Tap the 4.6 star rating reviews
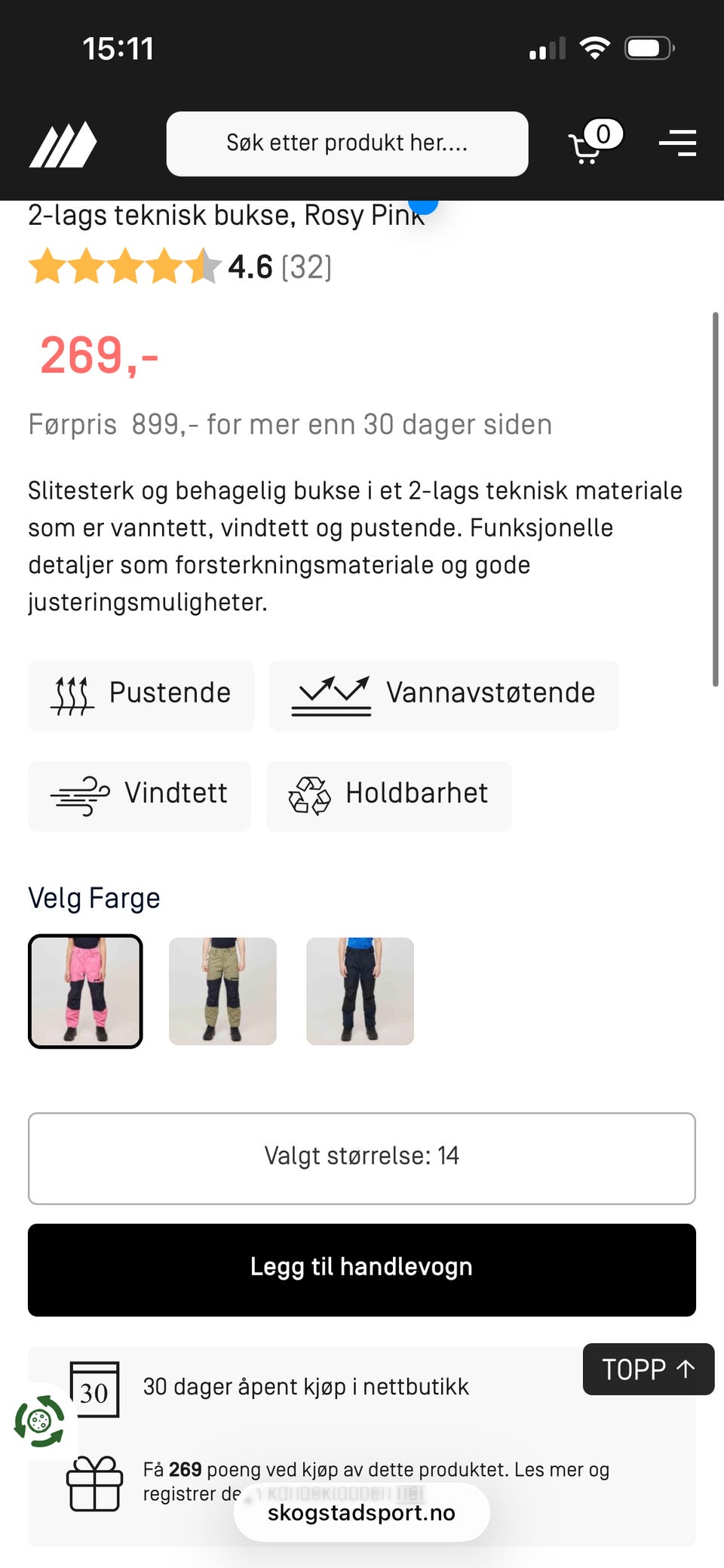Screen dimensions: 724x1568 coord(180,266)
